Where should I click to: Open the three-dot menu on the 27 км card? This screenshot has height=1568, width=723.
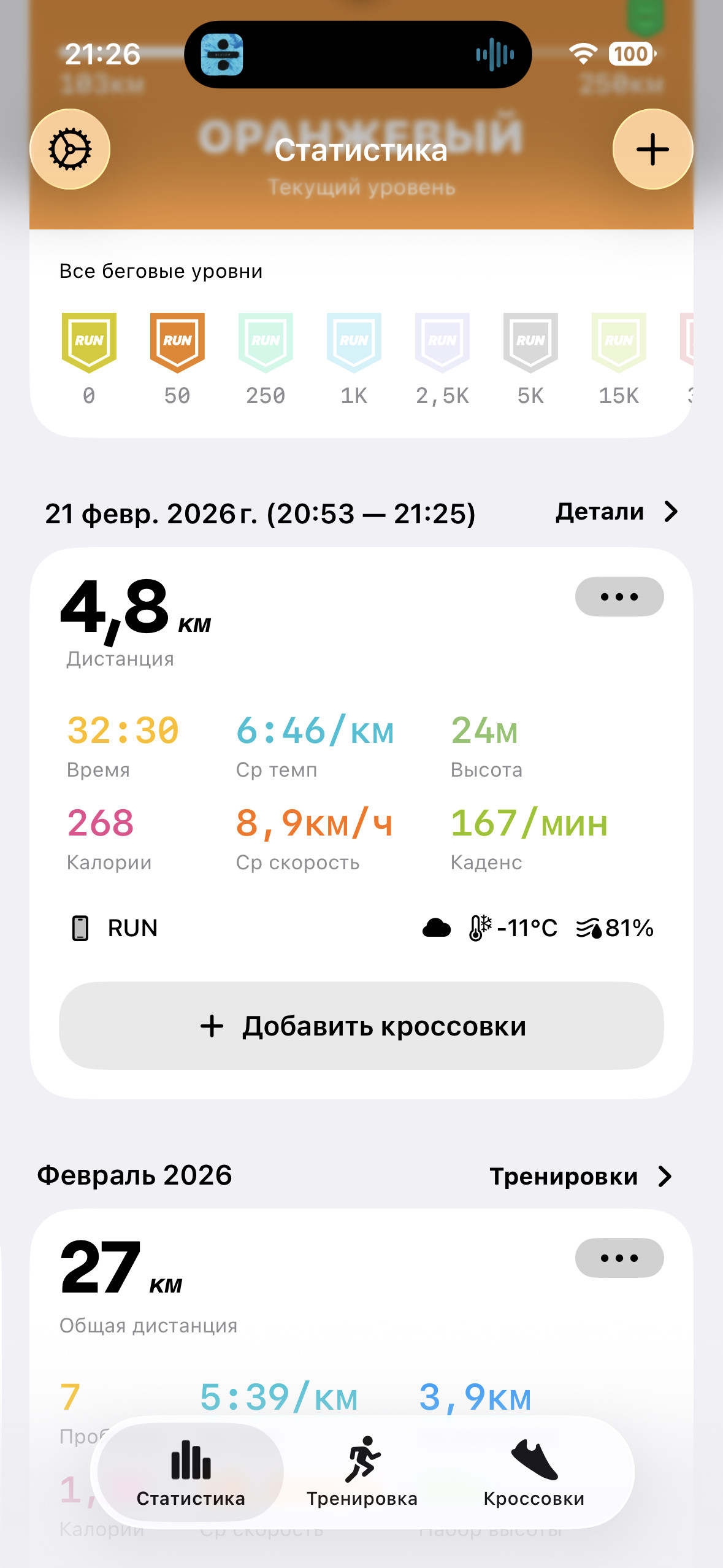pyautogui.click(x=619, y=1258)
